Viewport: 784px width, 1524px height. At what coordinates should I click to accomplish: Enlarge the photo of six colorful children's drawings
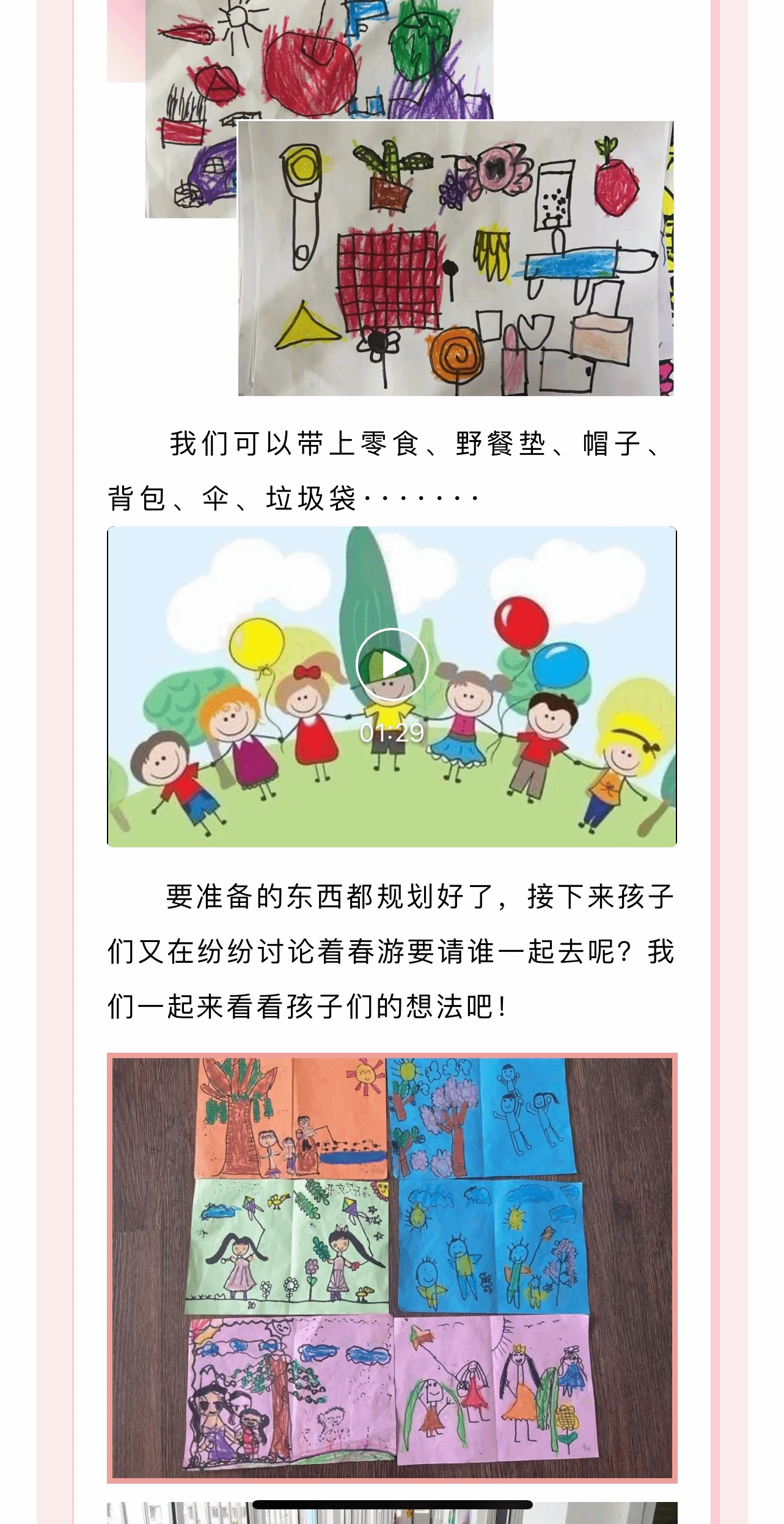(392, 1267)
